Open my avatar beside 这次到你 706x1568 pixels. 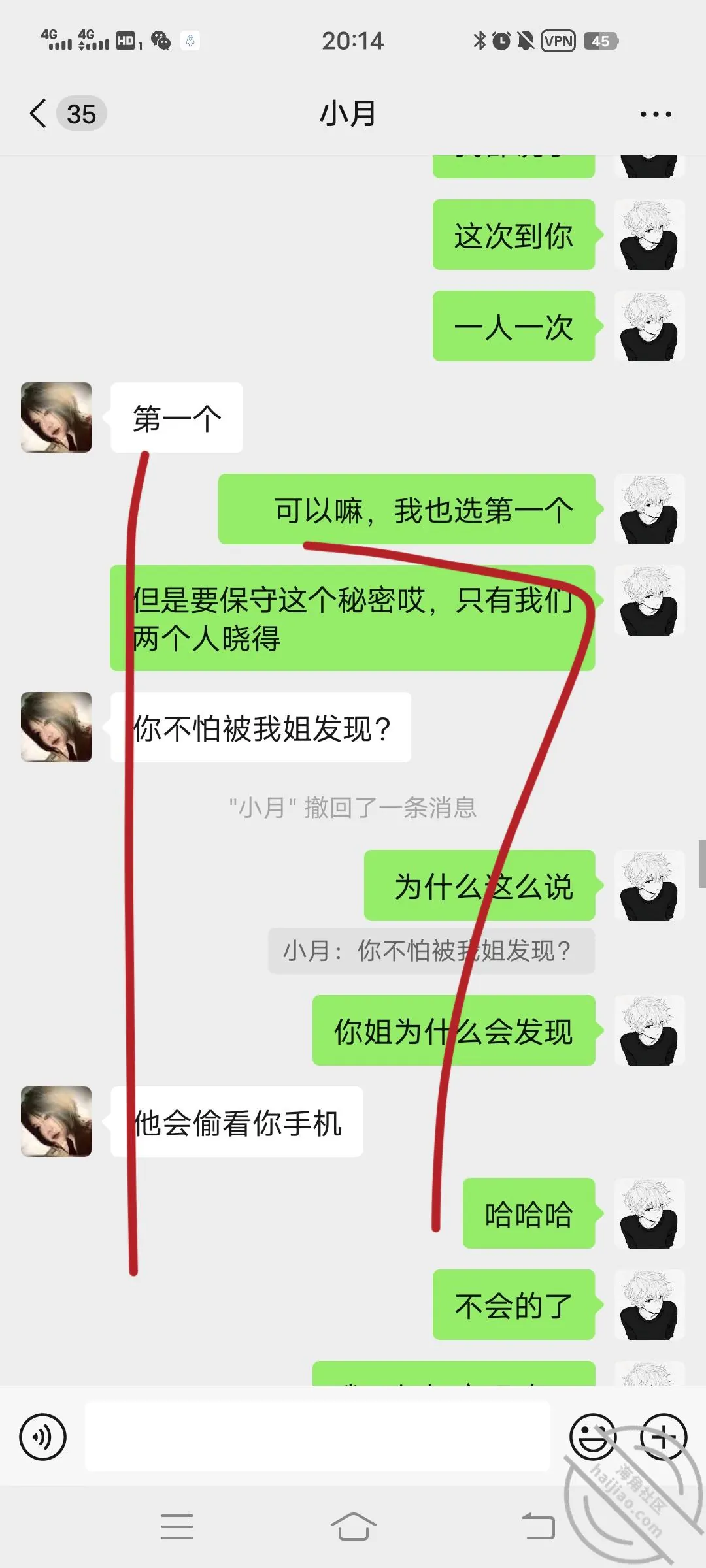point(650,235)
